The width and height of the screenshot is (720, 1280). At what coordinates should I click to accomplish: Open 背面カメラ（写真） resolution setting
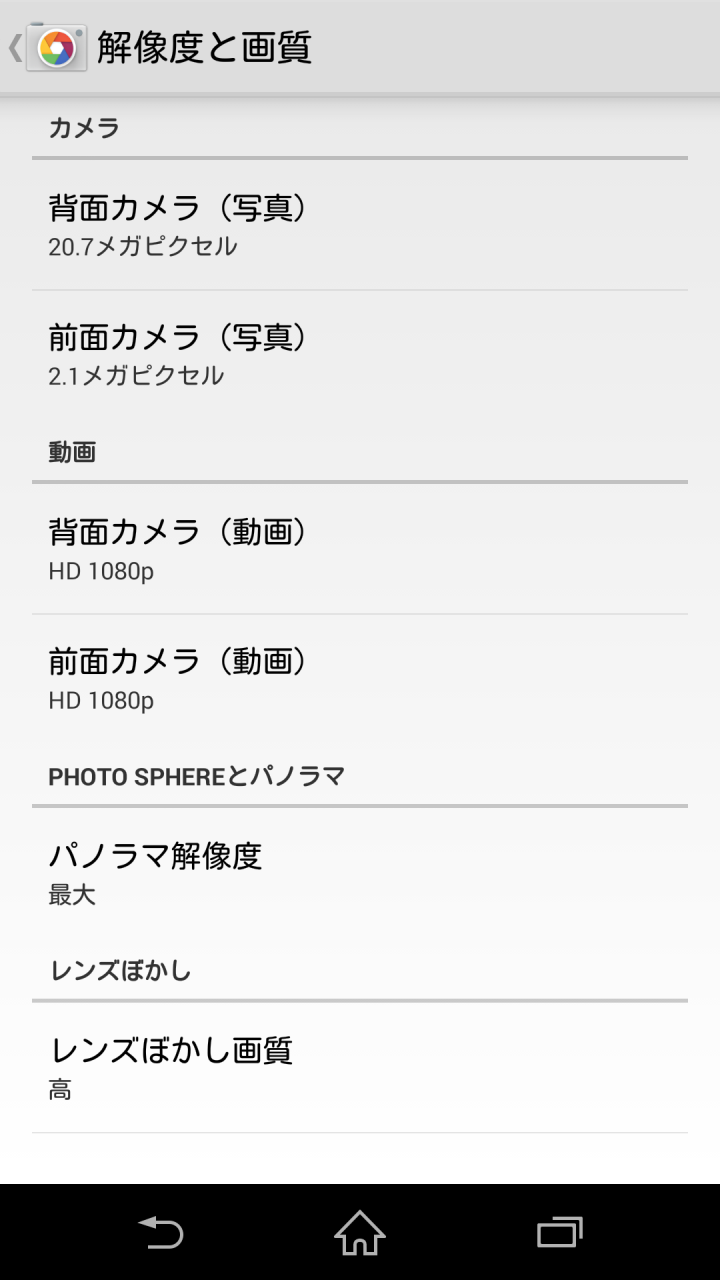click(x=360, y=225)
